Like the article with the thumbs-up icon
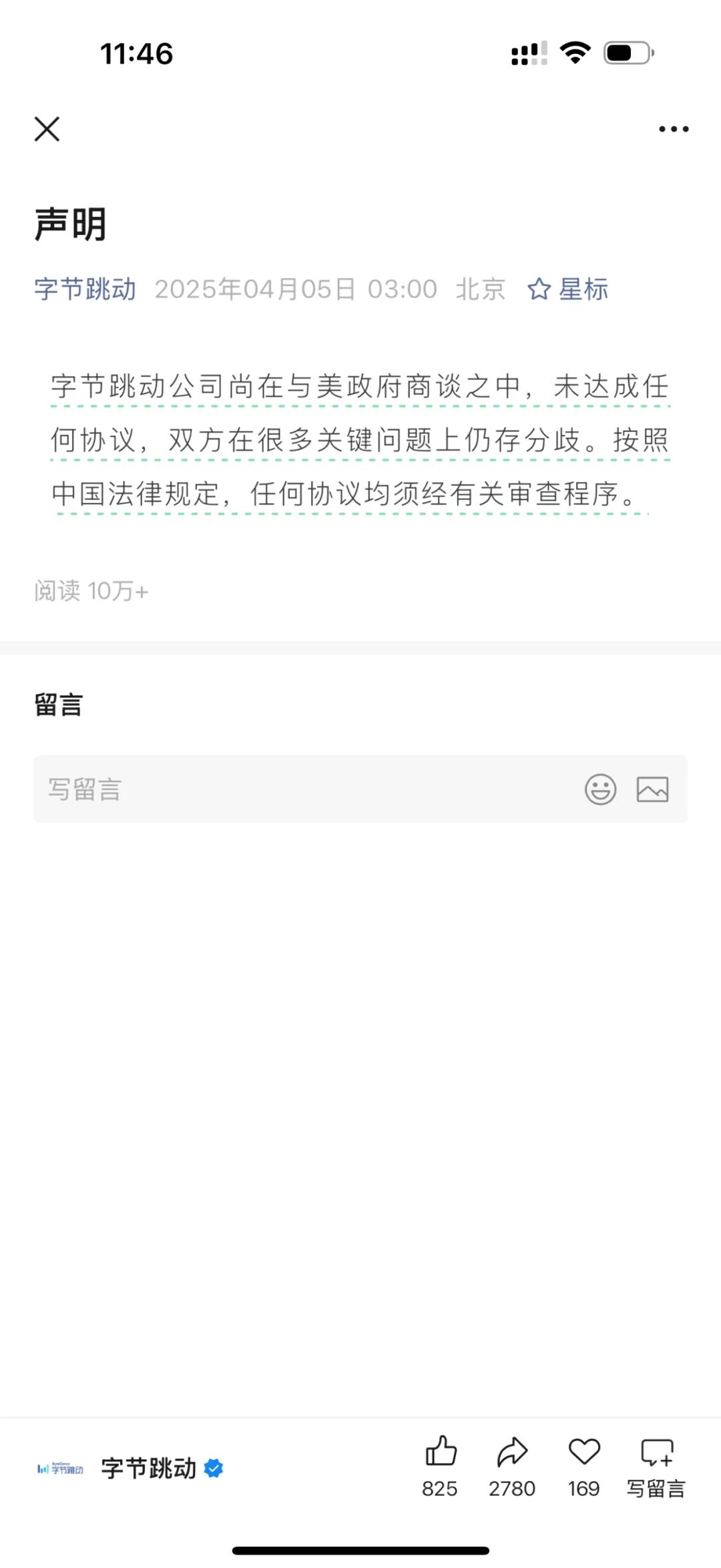This screenshot has width=721, height=1568. tap(441, 1465)
